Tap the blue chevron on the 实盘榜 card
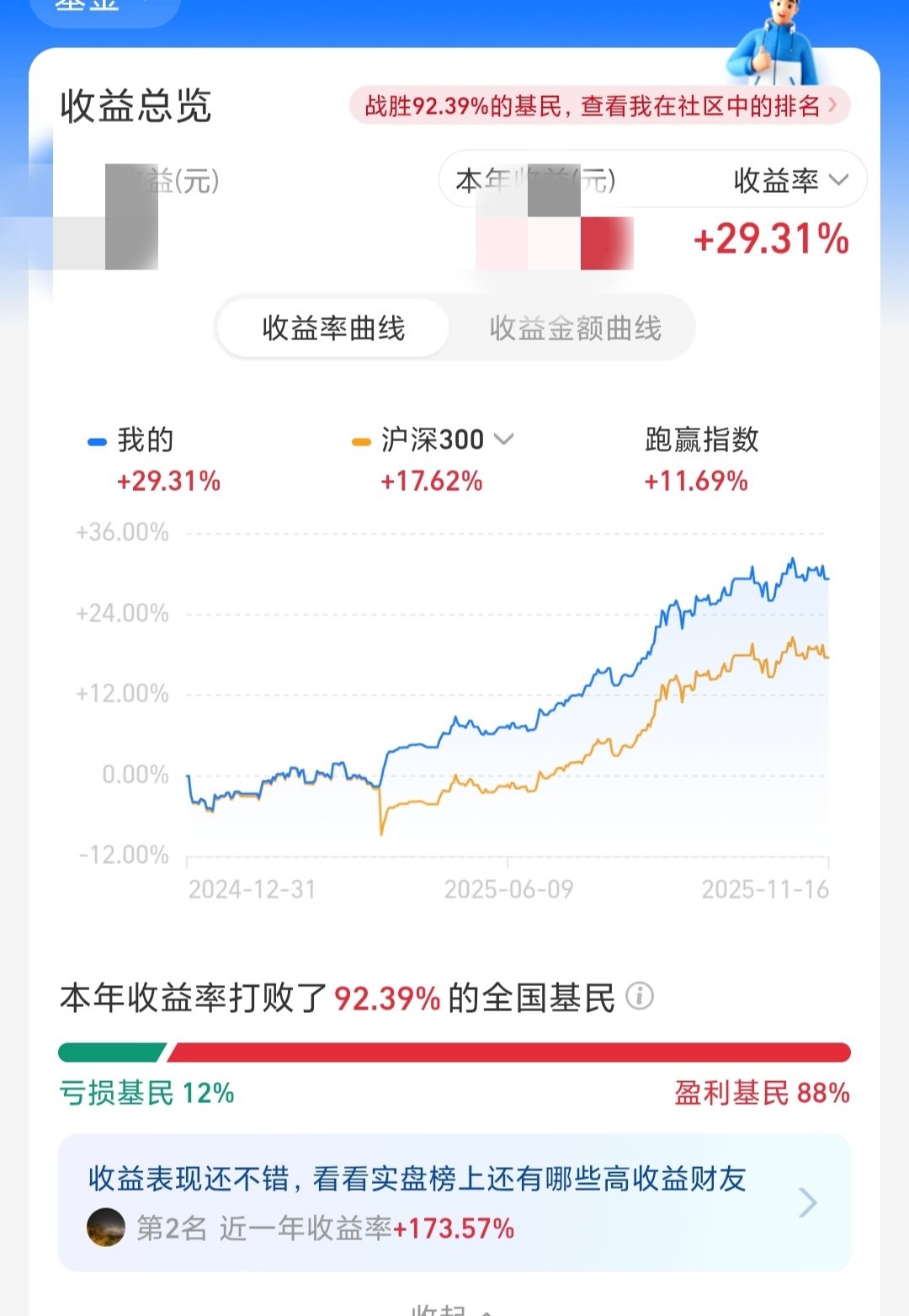This screenshot has height=1316, width=909. pyautogui.click(x=809, y=1204)
